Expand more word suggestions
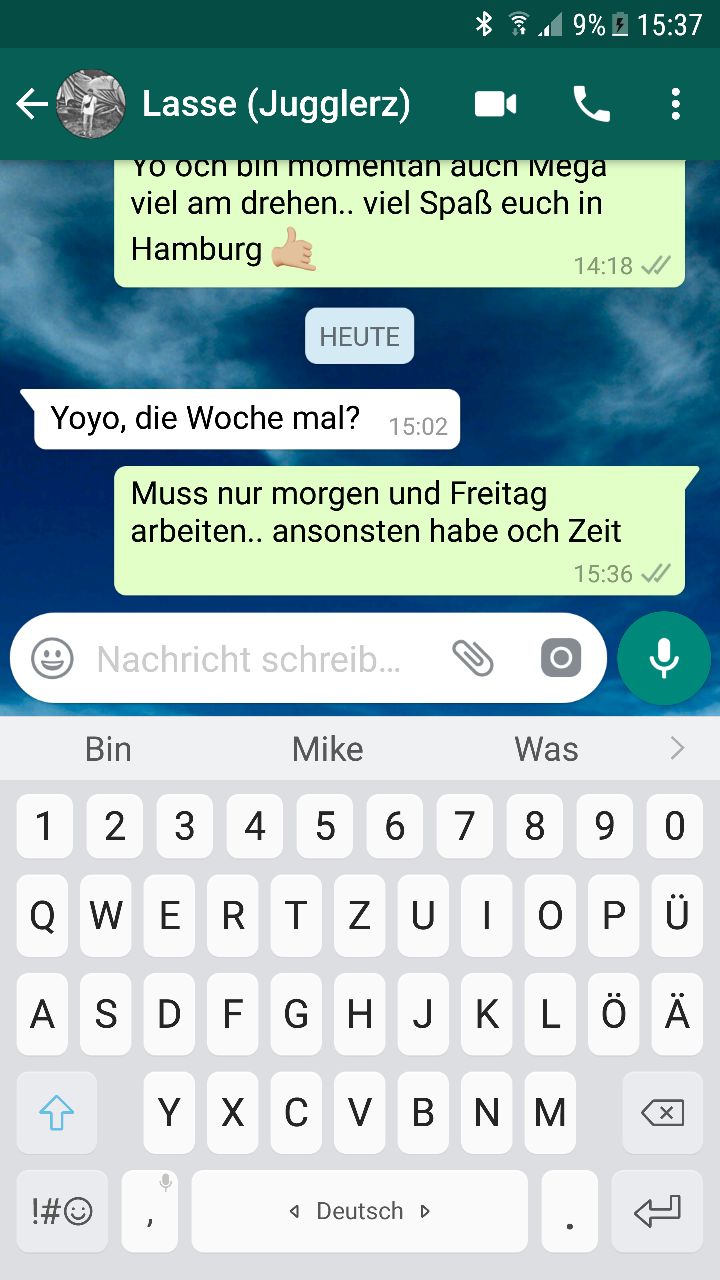The image size is (720, 1280). 678,748
